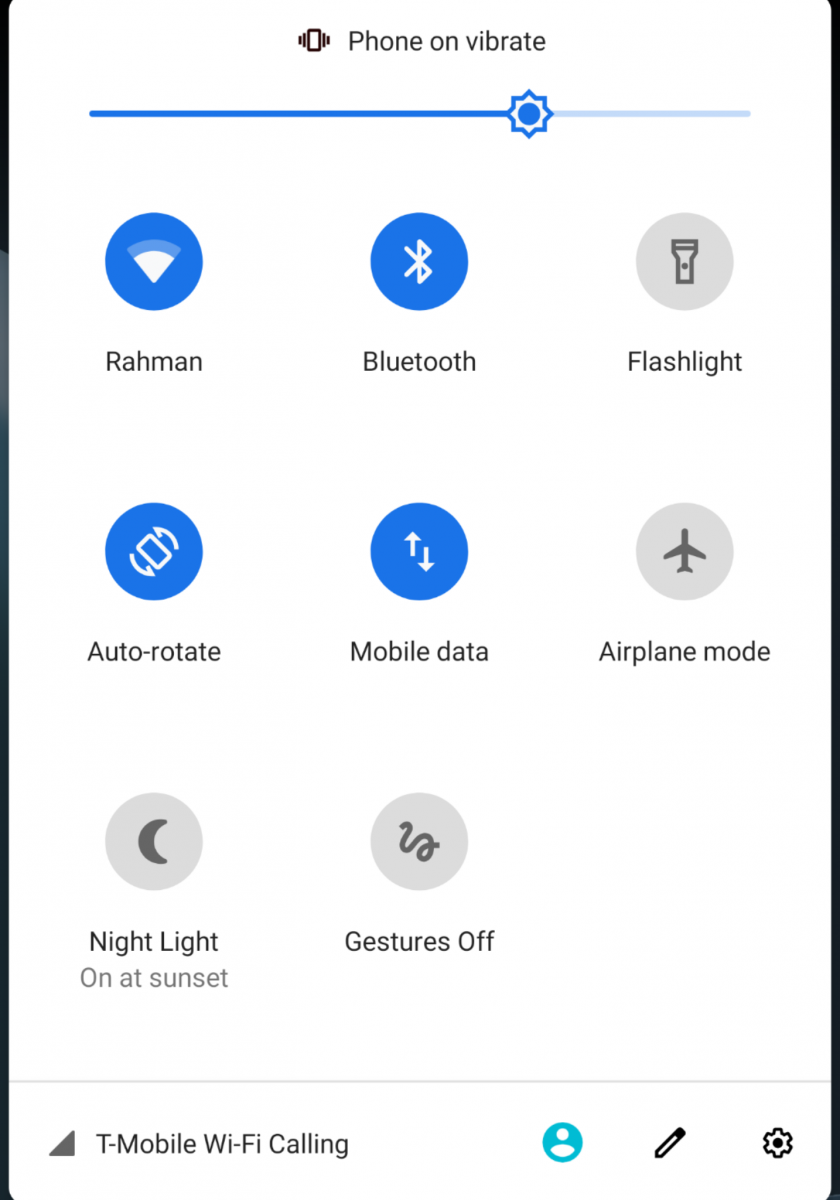The height and width of the screenshot is (1200, 840).
Task: Turn on the Flashlight
Action: pos(684,261)
